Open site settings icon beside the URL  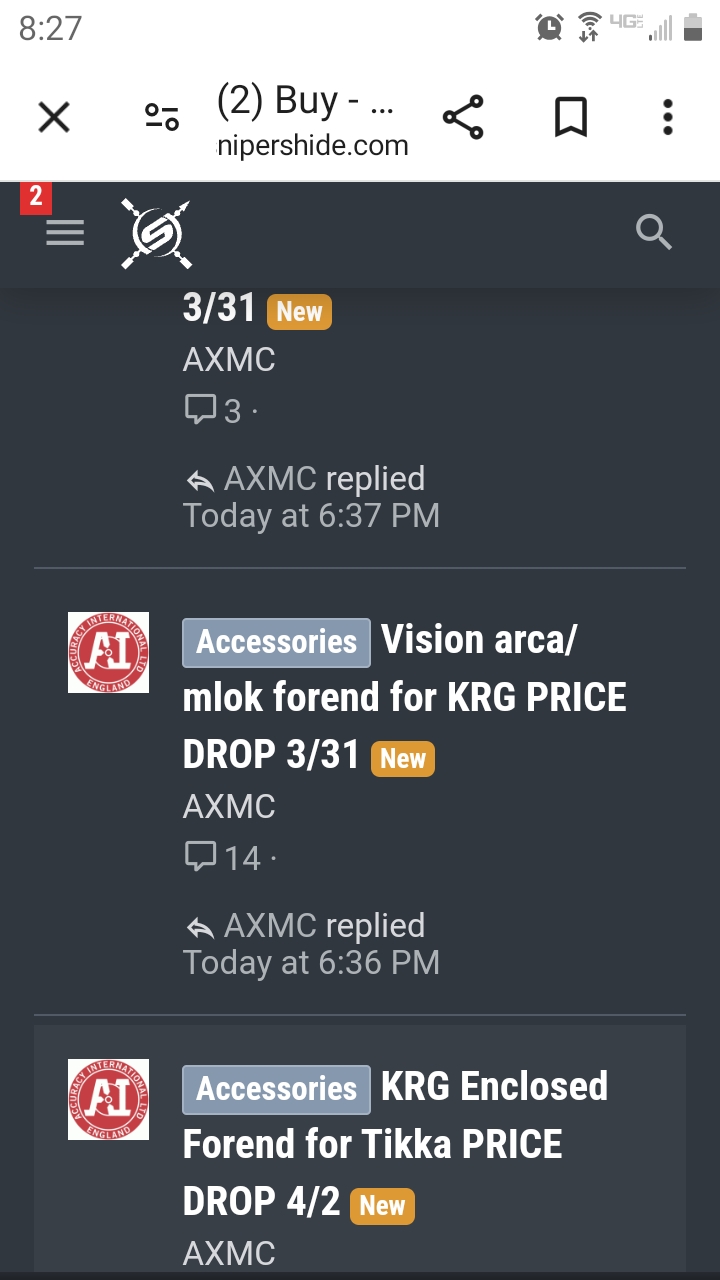[x=162, y=118]
